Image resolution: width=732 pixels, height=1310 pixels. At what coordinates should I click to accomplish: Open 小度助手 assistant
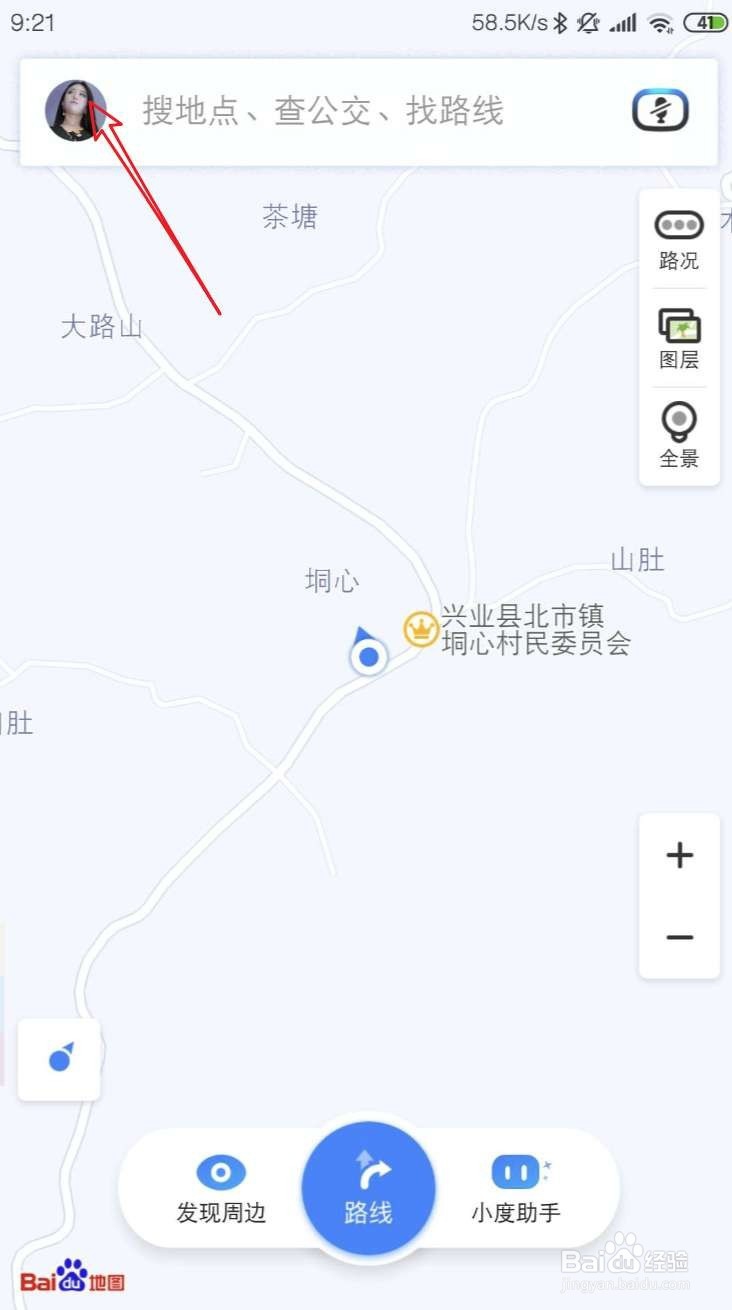tap(516, 1189)
